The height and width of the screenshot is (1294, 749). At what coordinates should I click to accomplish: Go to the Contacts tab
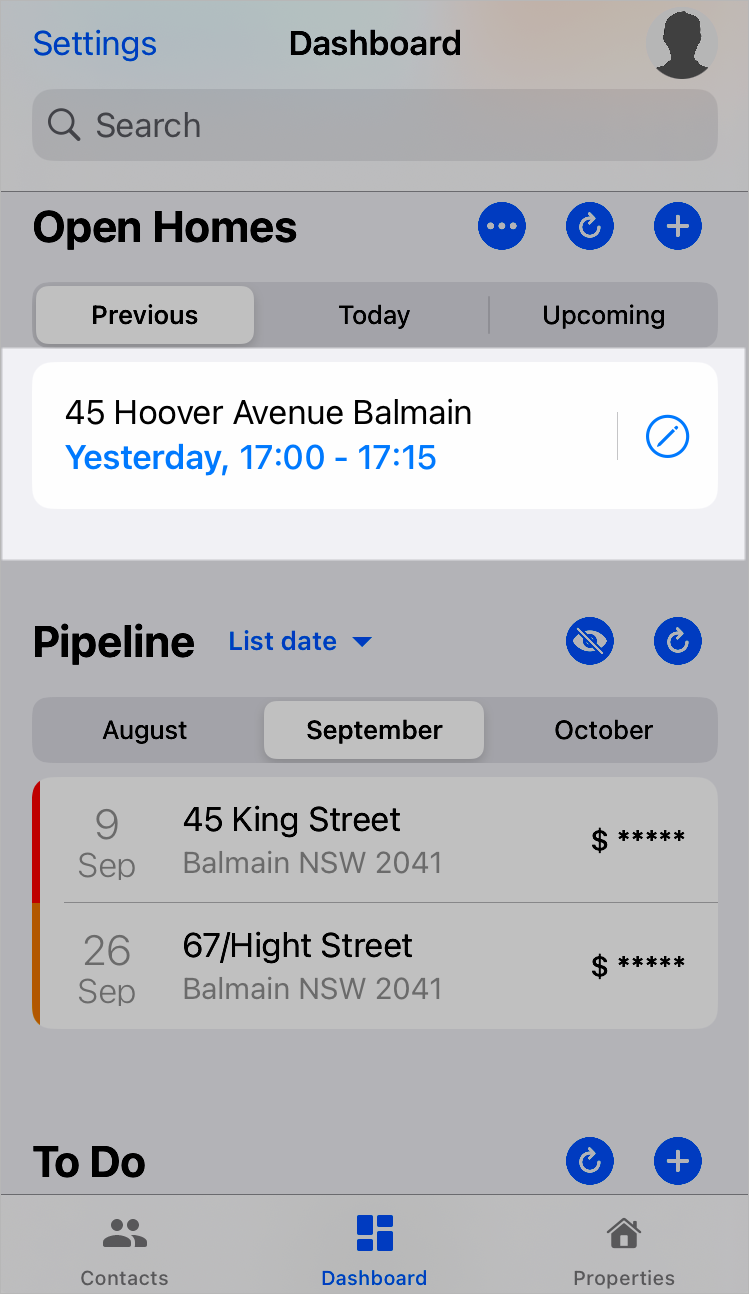[124, 1250]
